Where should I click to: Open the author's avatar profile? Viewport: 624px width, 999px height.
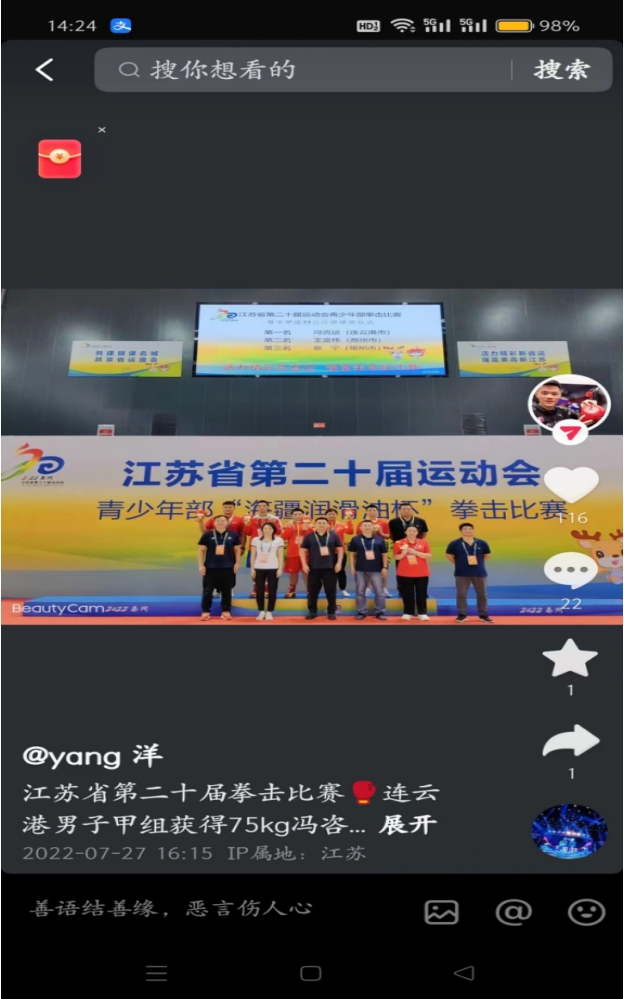coord(568,402)
